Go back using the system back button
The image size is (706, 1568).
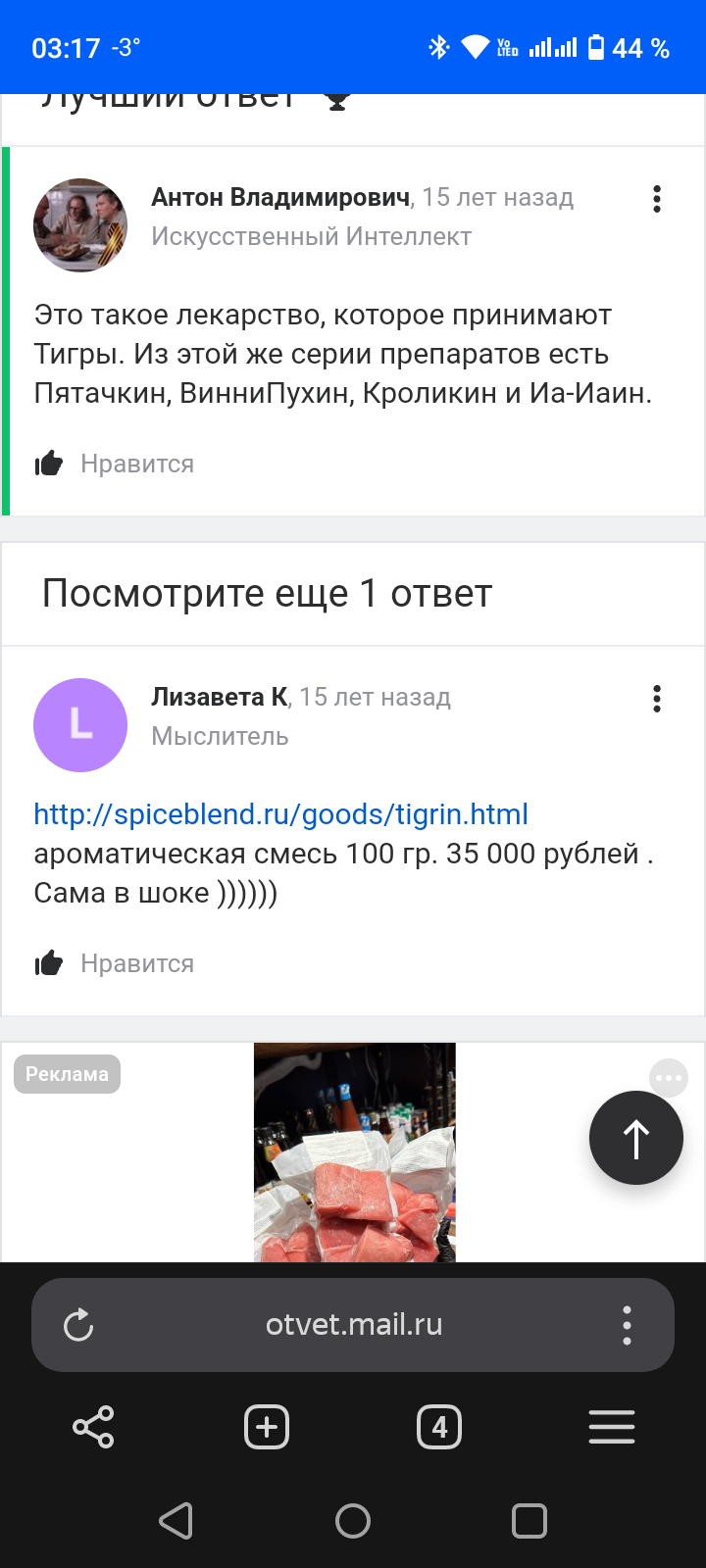coord(176,1521)
